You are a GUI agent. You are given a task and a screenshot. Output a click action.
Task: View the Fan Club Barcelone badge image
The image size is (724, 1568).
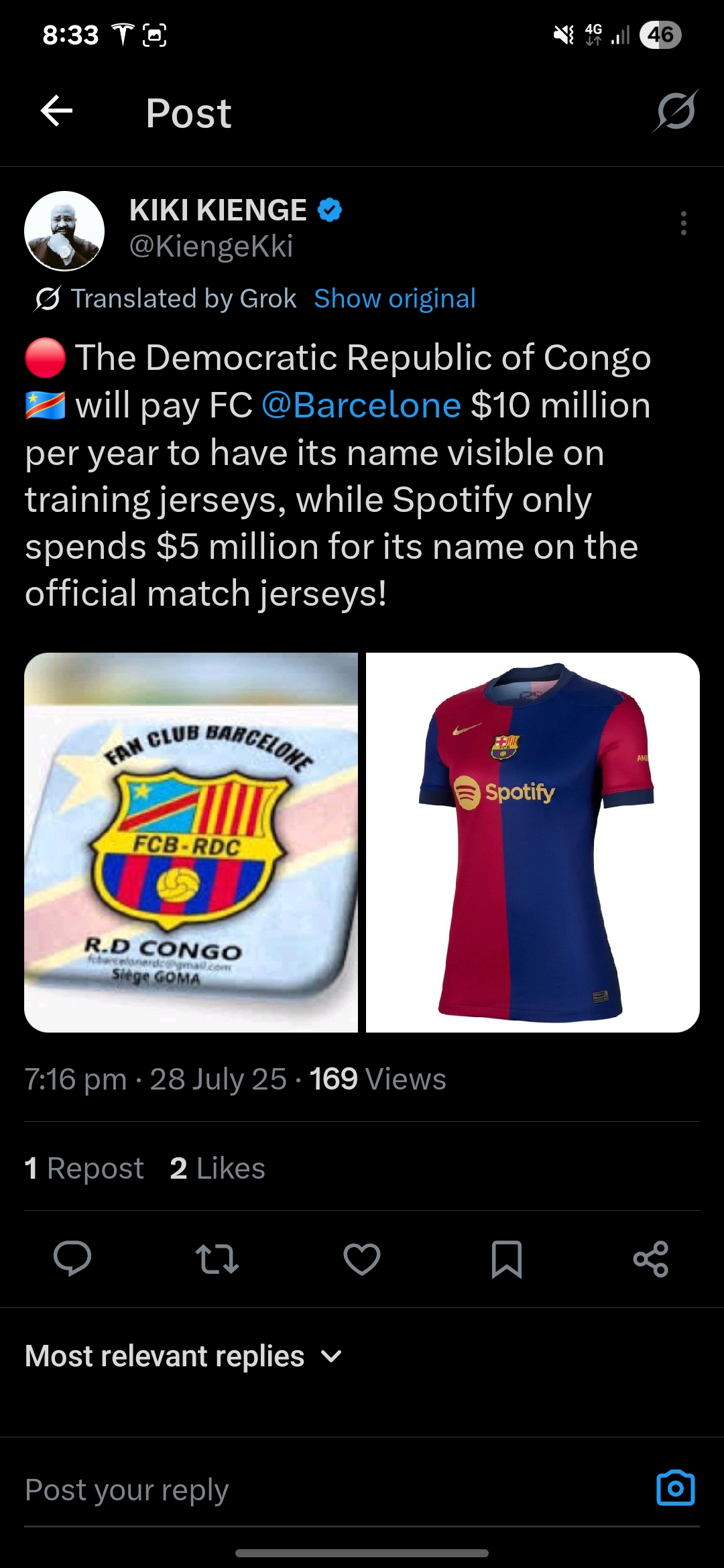coord(191,842)
